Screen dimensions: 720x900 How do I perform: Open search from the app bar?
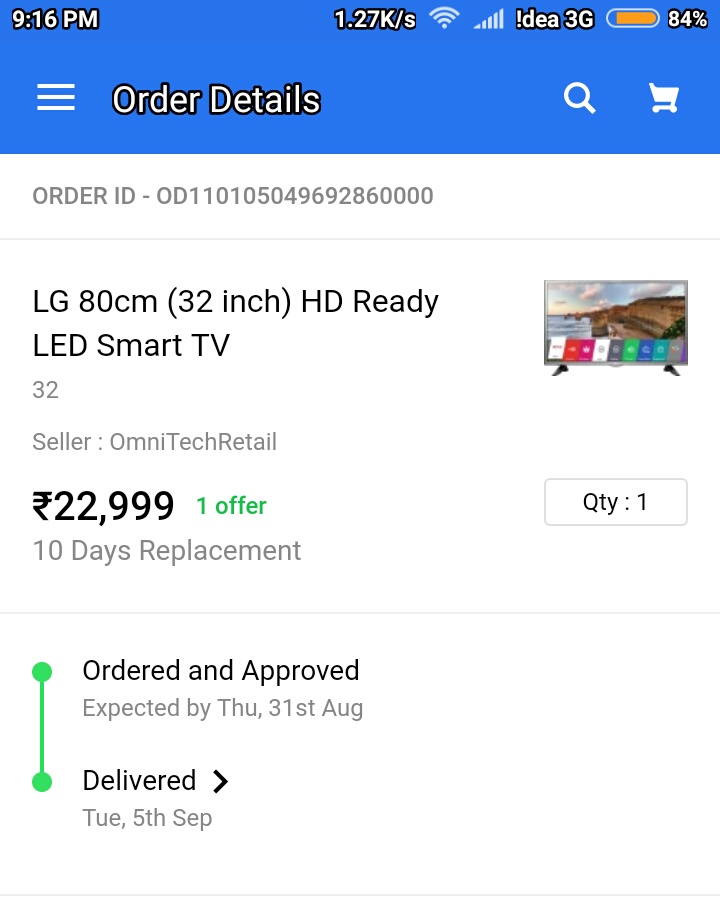pyautogui.click(x=579, y=98)
